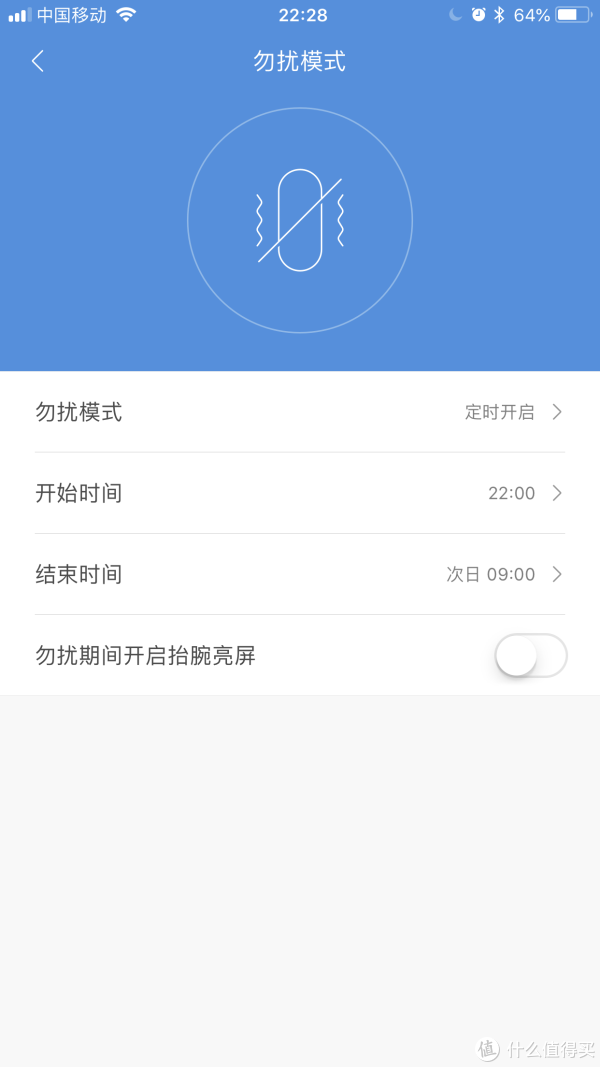Change the 开始时间 22:00 setting

click(x=300, y=493)
